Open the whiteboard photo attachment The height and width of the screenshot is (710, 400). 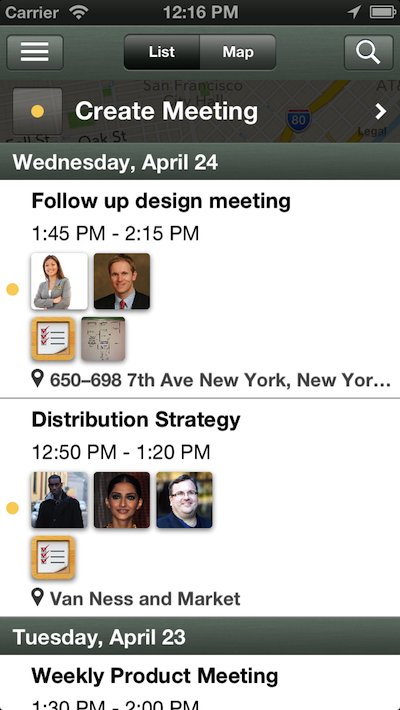(103, 339)
